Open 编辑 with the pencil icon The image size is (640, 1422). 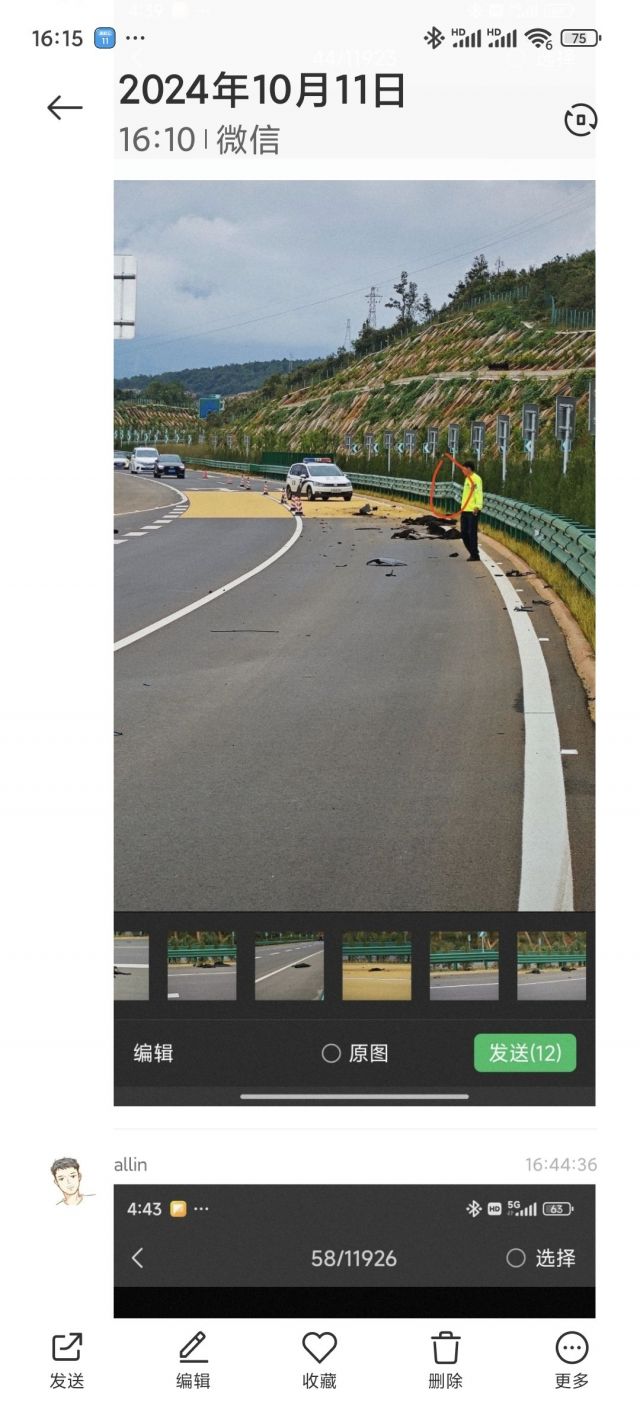(193, 1360)
